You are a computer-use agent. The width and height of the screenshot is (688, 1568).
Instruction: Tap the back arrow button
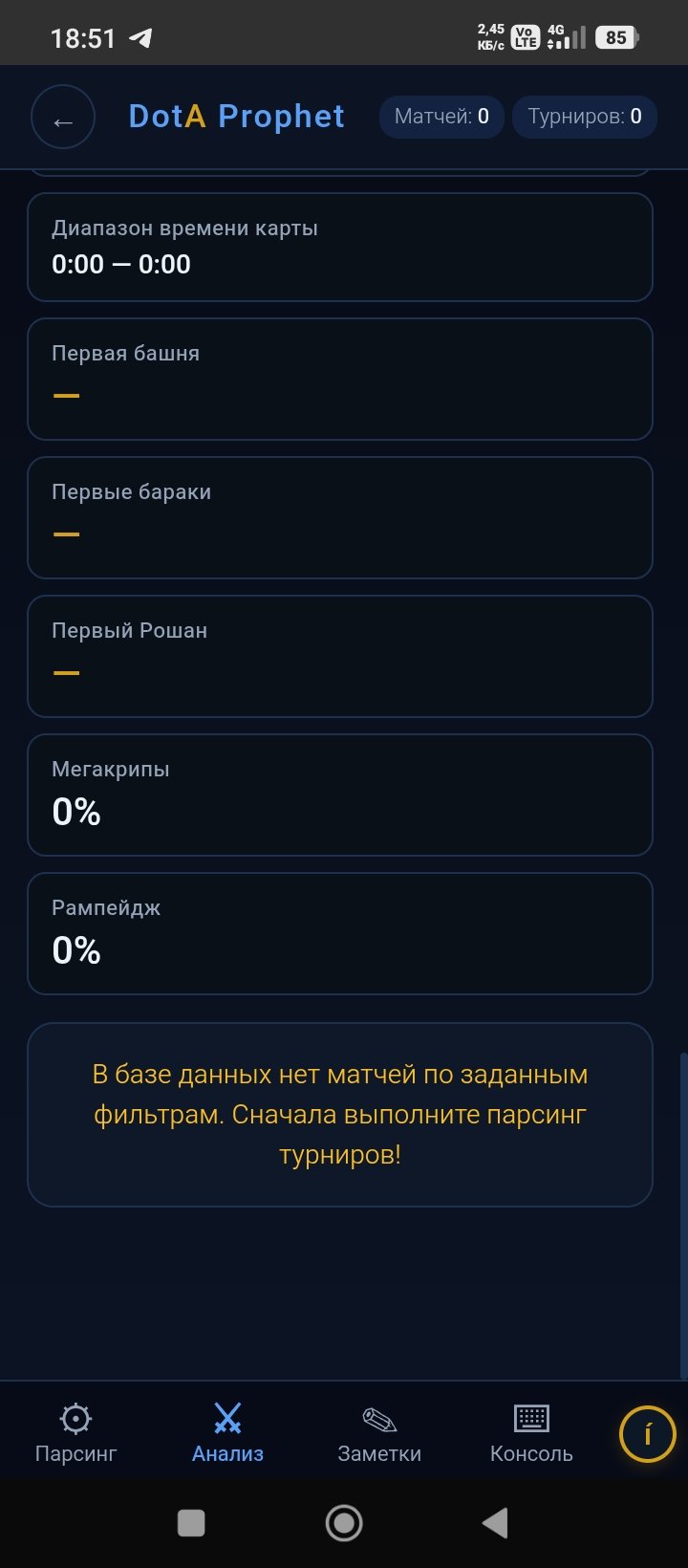tap(63, 118)
